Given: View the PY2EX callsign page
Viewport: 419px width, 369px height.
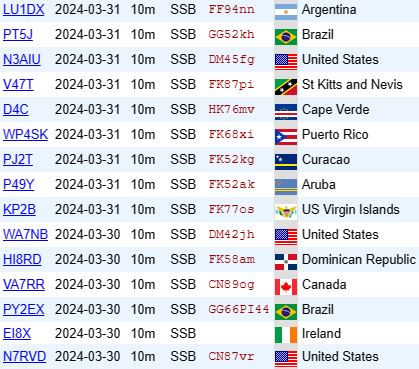Looking at the screenshot, I should point(23,309).
